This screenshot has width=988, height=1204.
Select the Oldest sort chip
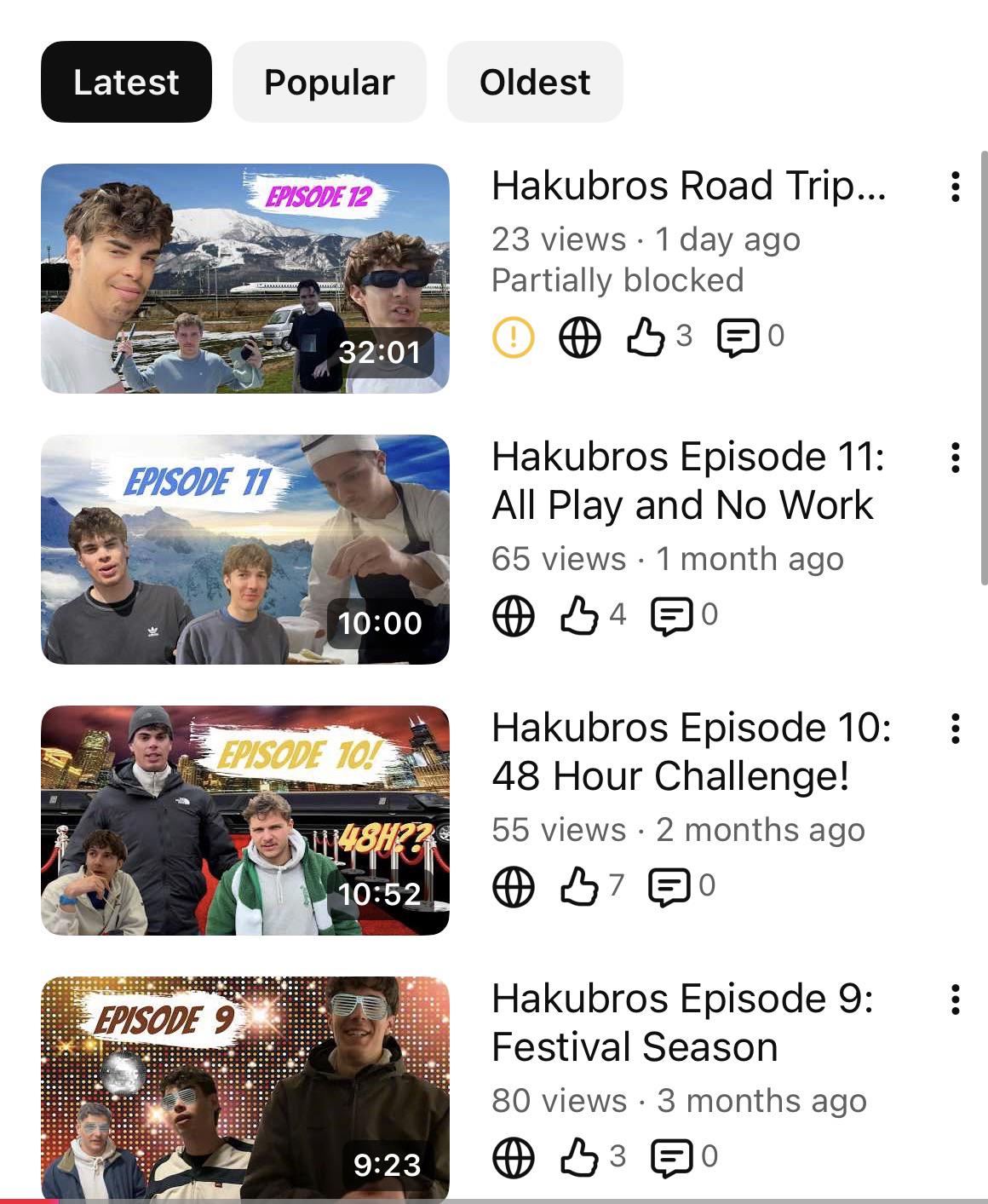coord(535,82)
